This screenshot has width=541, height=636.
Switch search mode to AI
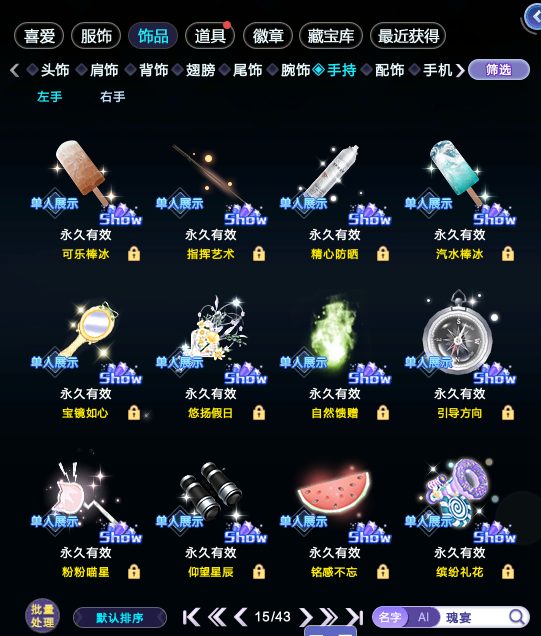pos(423,617)
